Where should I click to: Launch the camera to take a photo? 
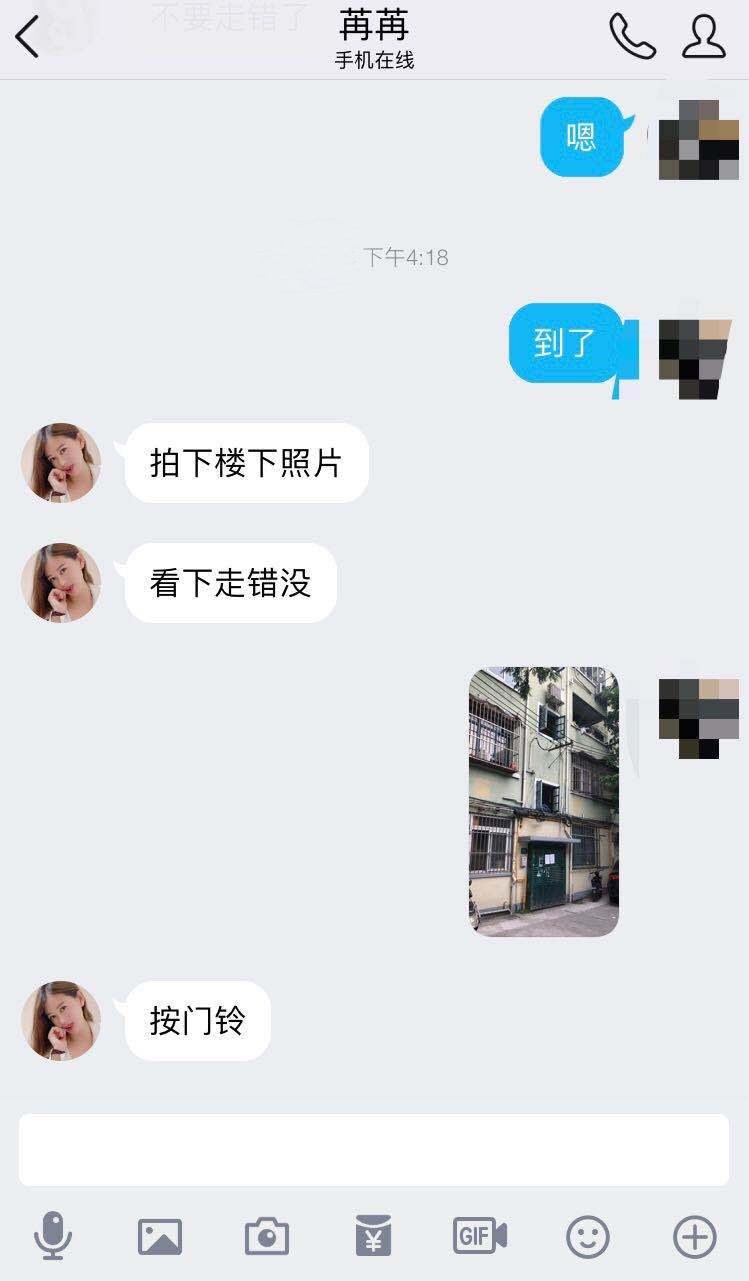(x=268, y=1235)
